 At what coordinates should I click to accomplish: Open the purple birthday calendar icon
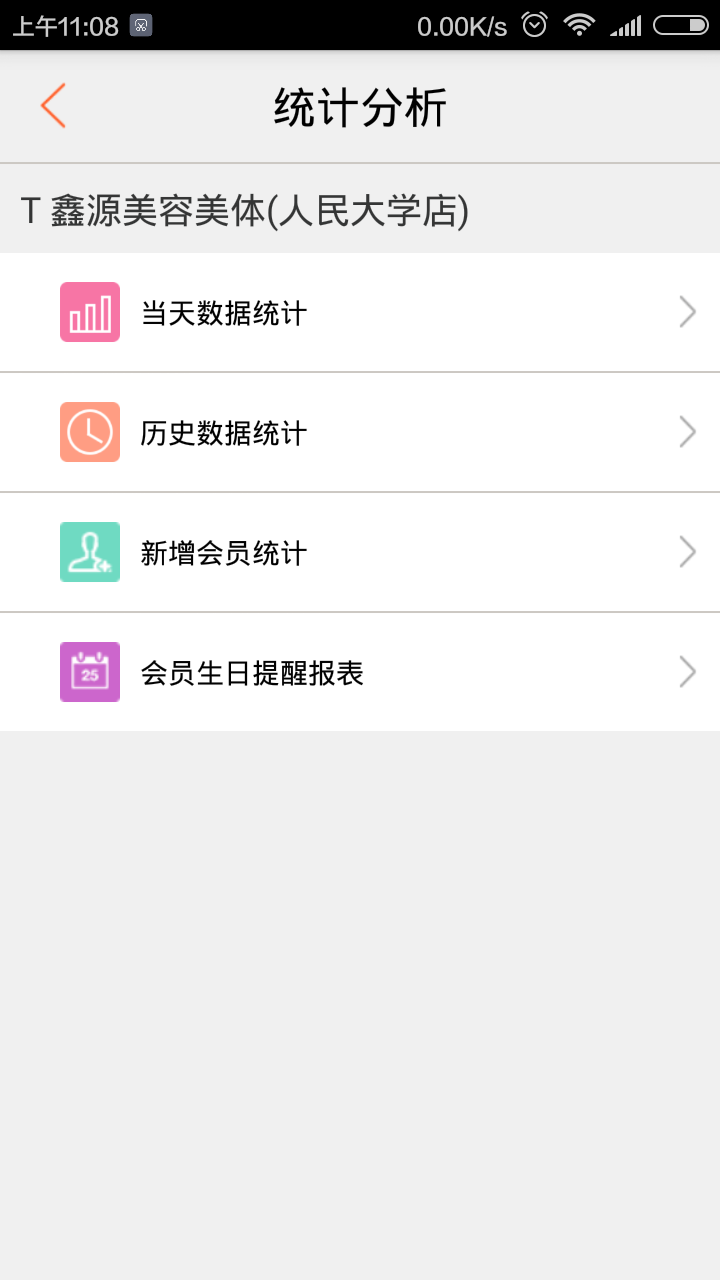click(x=88, y=671)
